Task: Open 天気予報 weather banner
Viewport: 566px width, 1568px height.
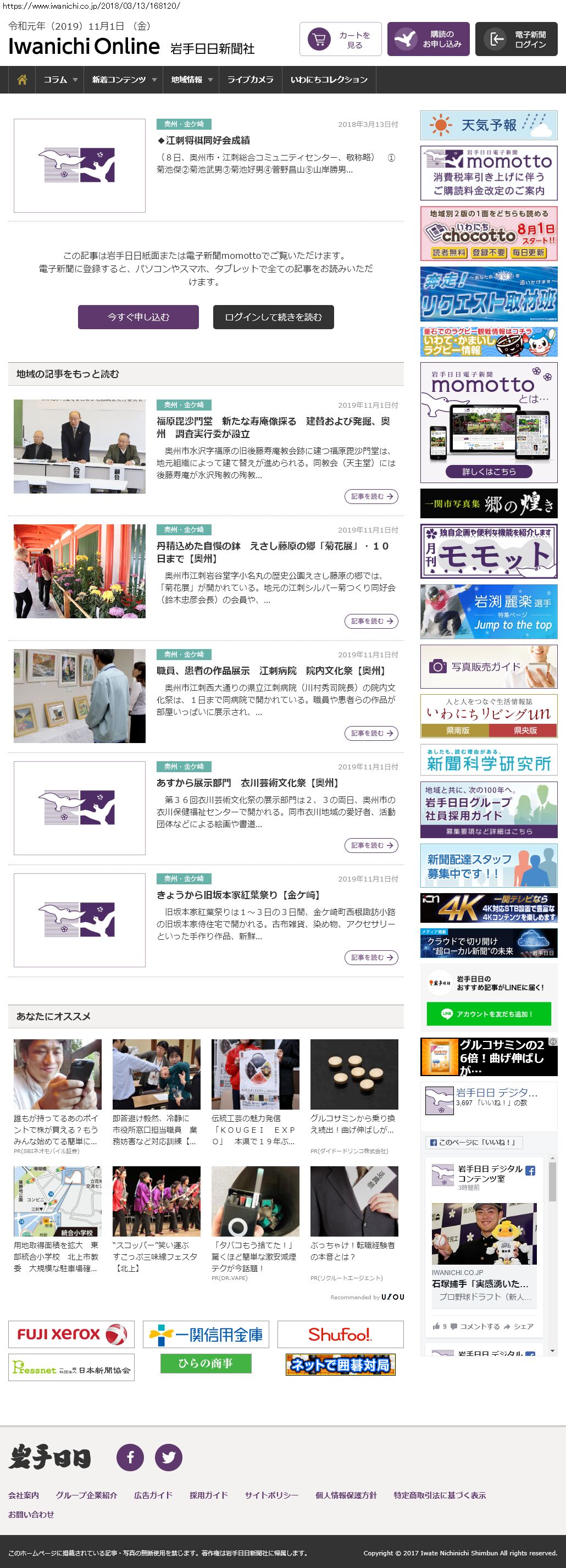Action: click(488, 125)
